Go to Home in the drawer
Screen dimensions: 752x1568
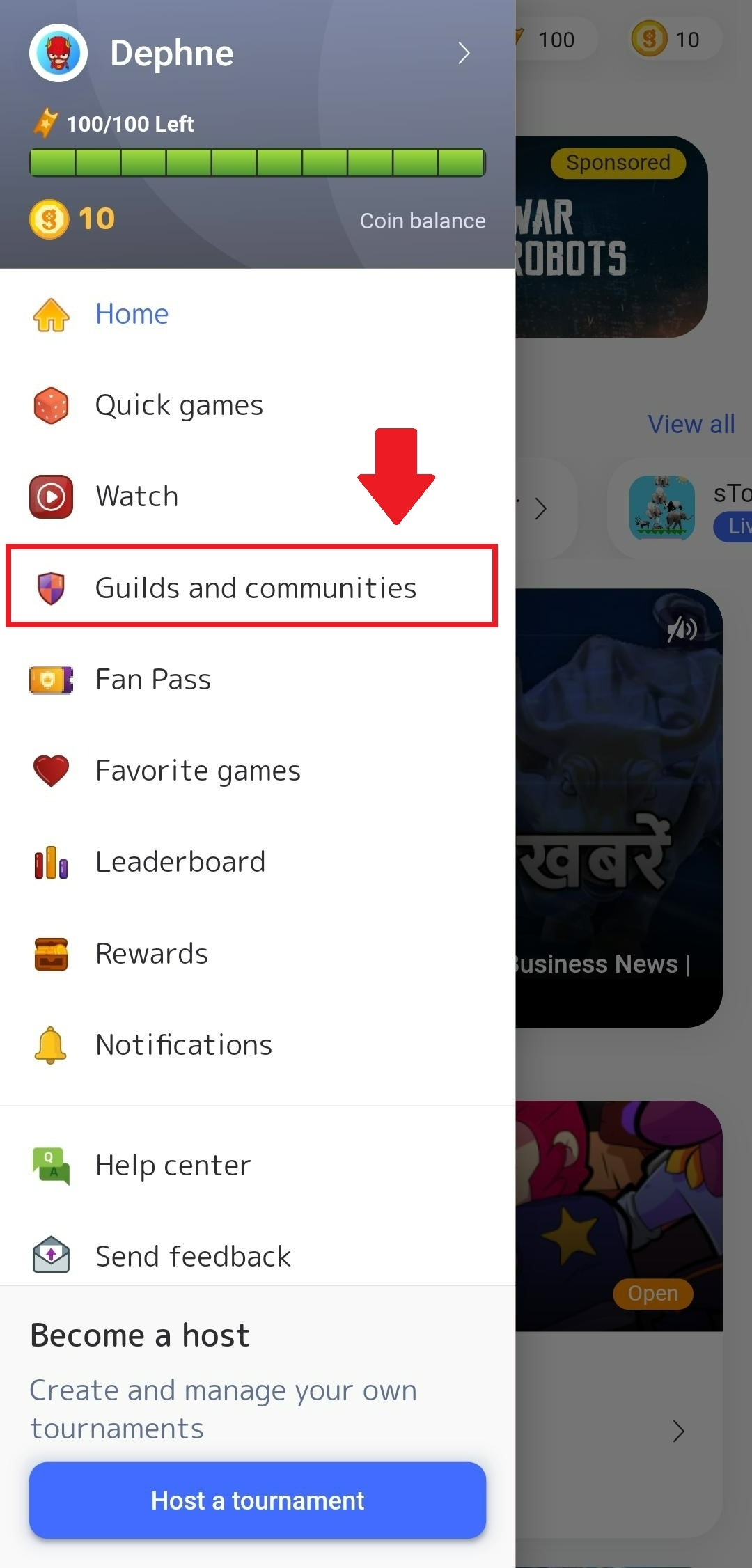132,314
